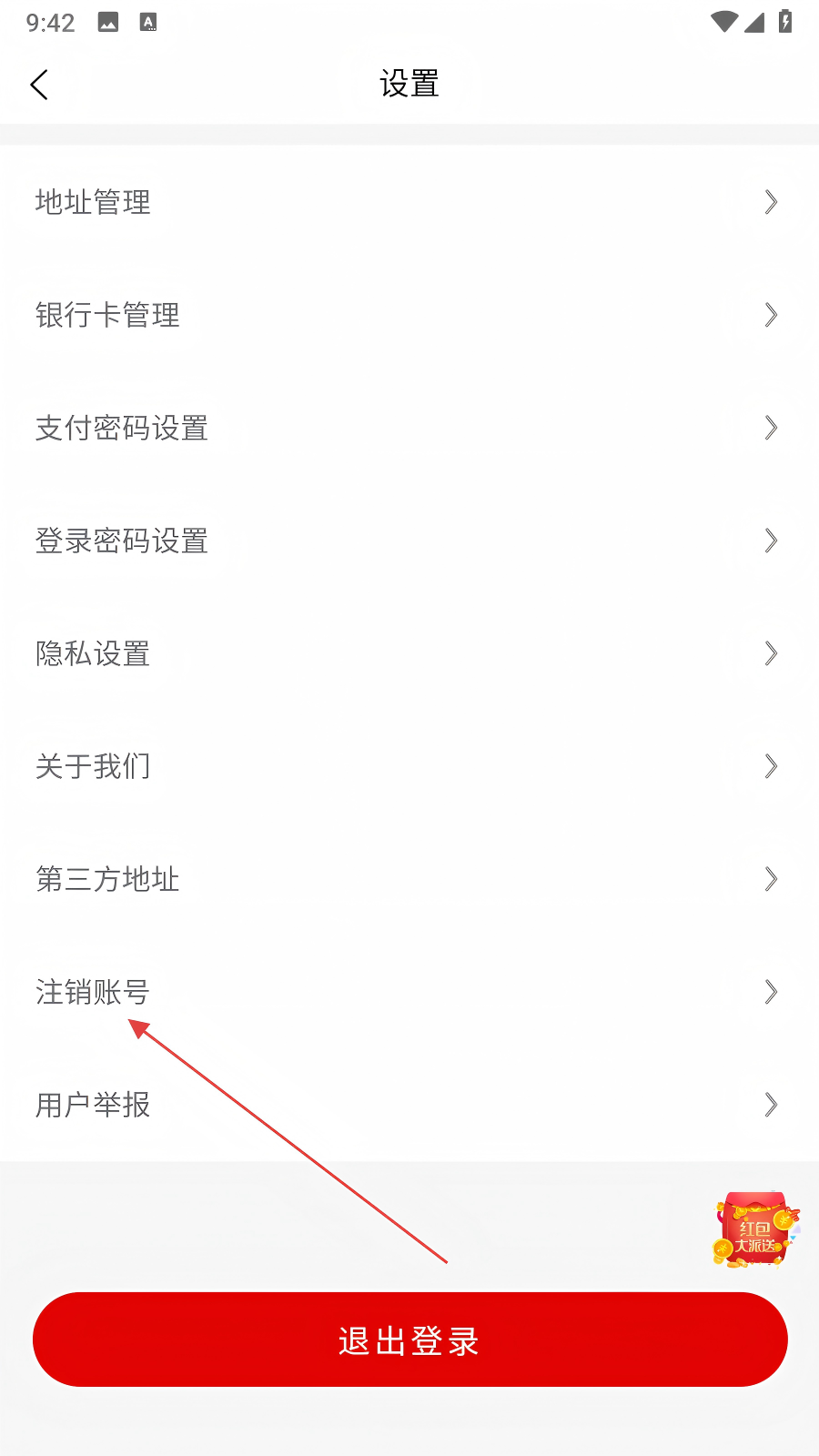The width and height of the screenshot is (819, 1456).
Task: Select 注销账号 to cancel account
Action: 409,992
